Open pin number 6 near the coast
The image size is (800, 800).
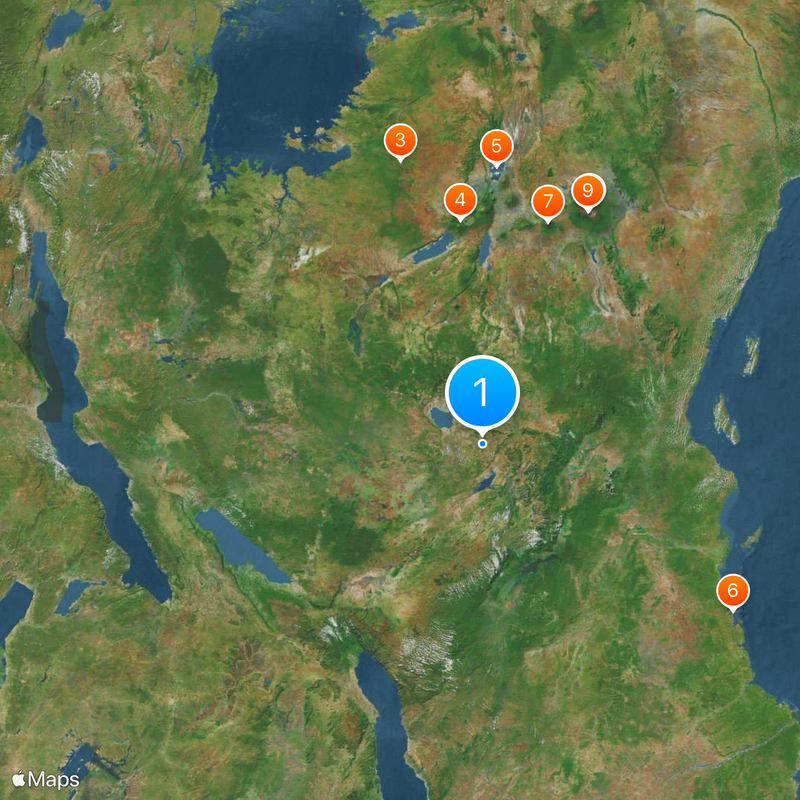[x=732, y=591]
